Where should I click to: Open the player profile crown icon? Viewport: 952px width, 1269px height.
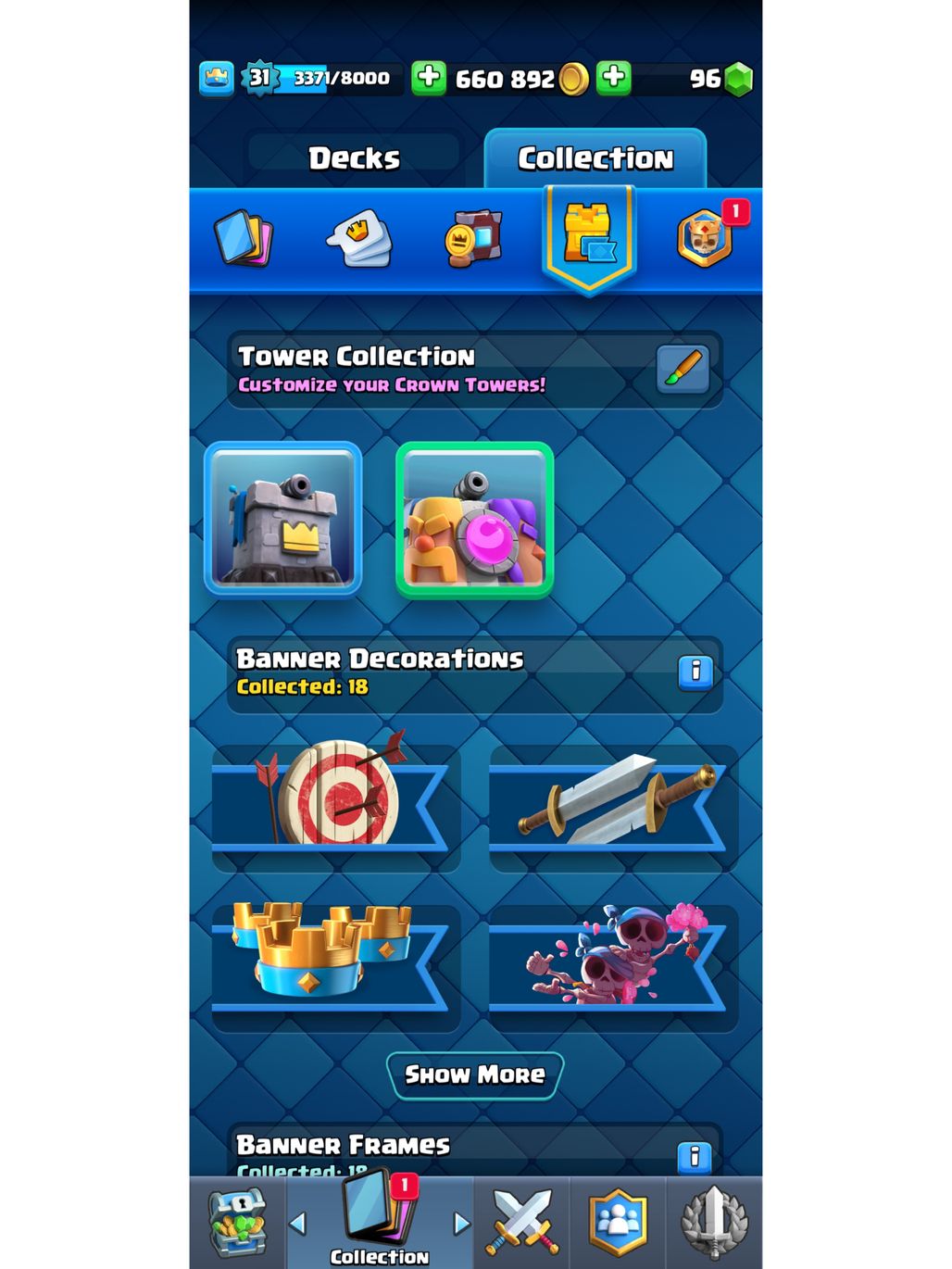(217, 79)
